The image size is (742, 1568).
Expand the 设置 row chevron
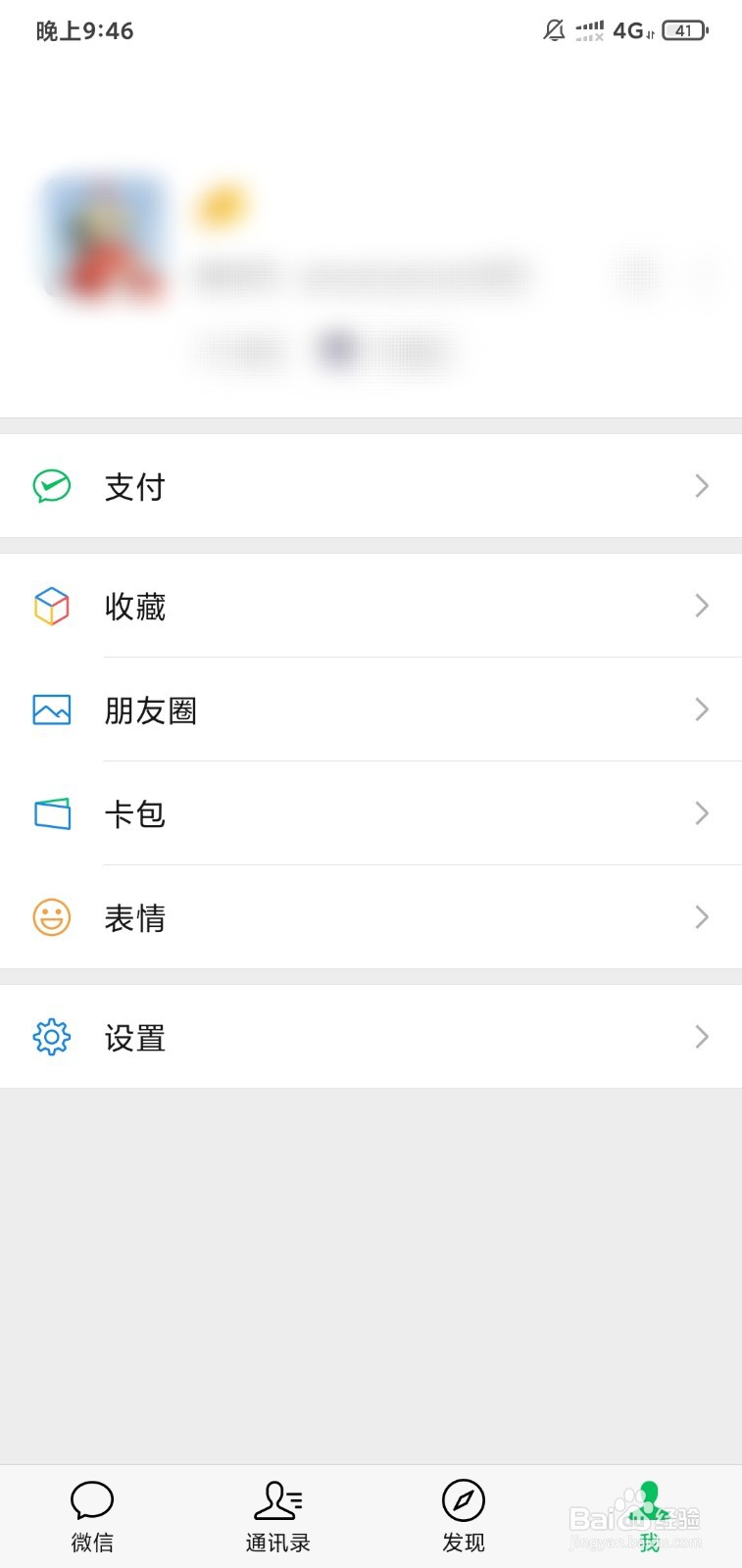pyautogui.click(x=701, y=1037)
